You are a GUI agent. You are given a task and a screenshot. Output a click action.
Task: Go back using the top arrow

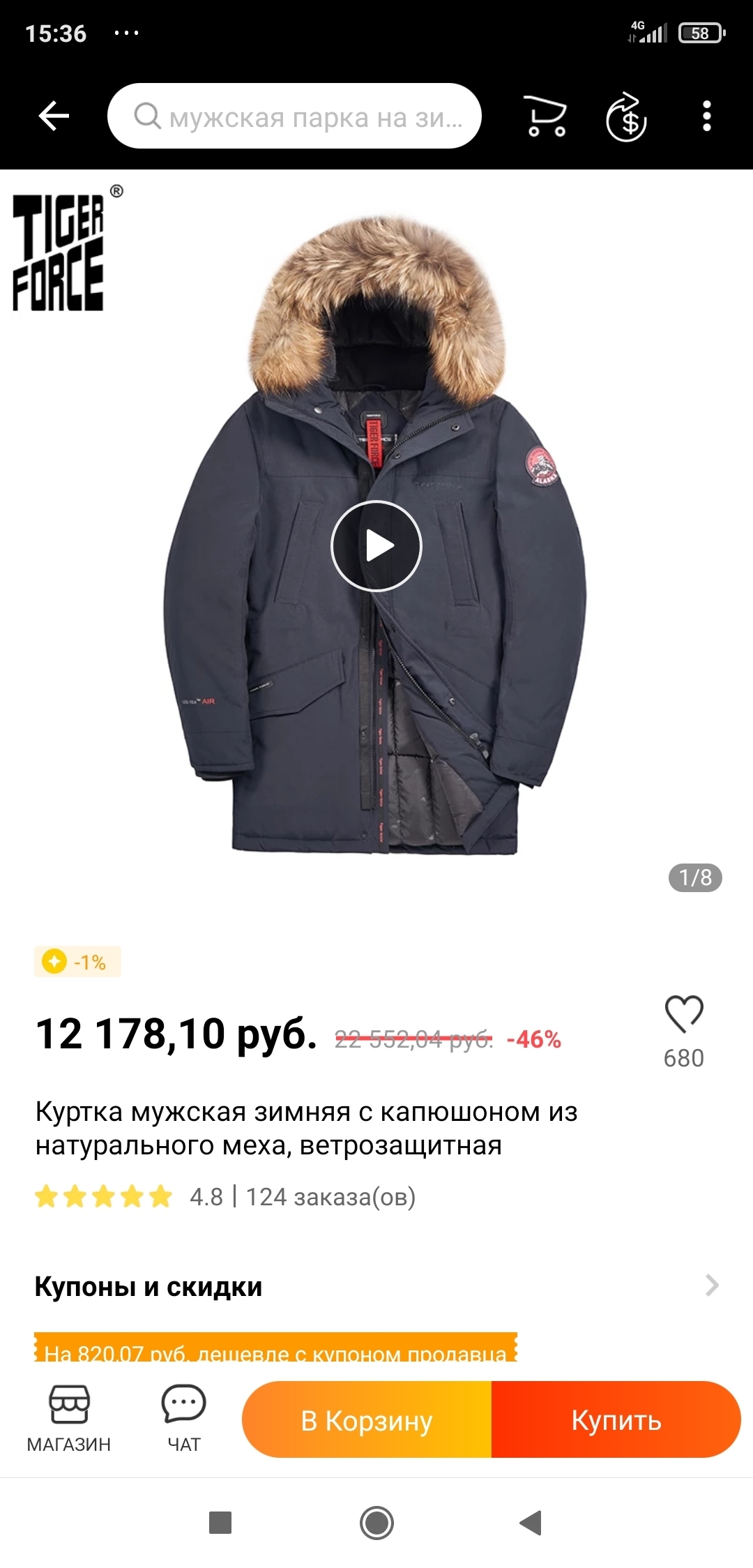click(x=54, y=116)
